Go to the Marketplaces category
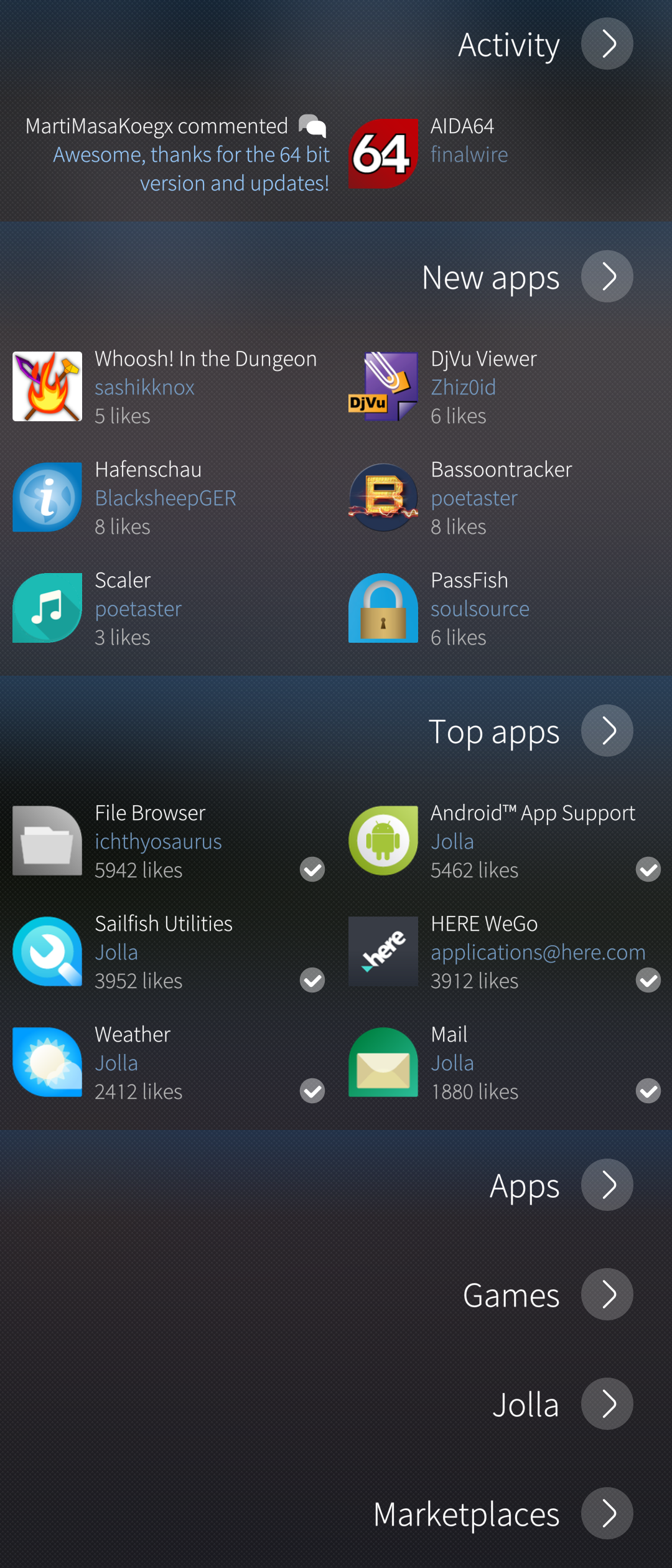The height and width of the screenshot is (1568, 672). [x=607, y=1513]
